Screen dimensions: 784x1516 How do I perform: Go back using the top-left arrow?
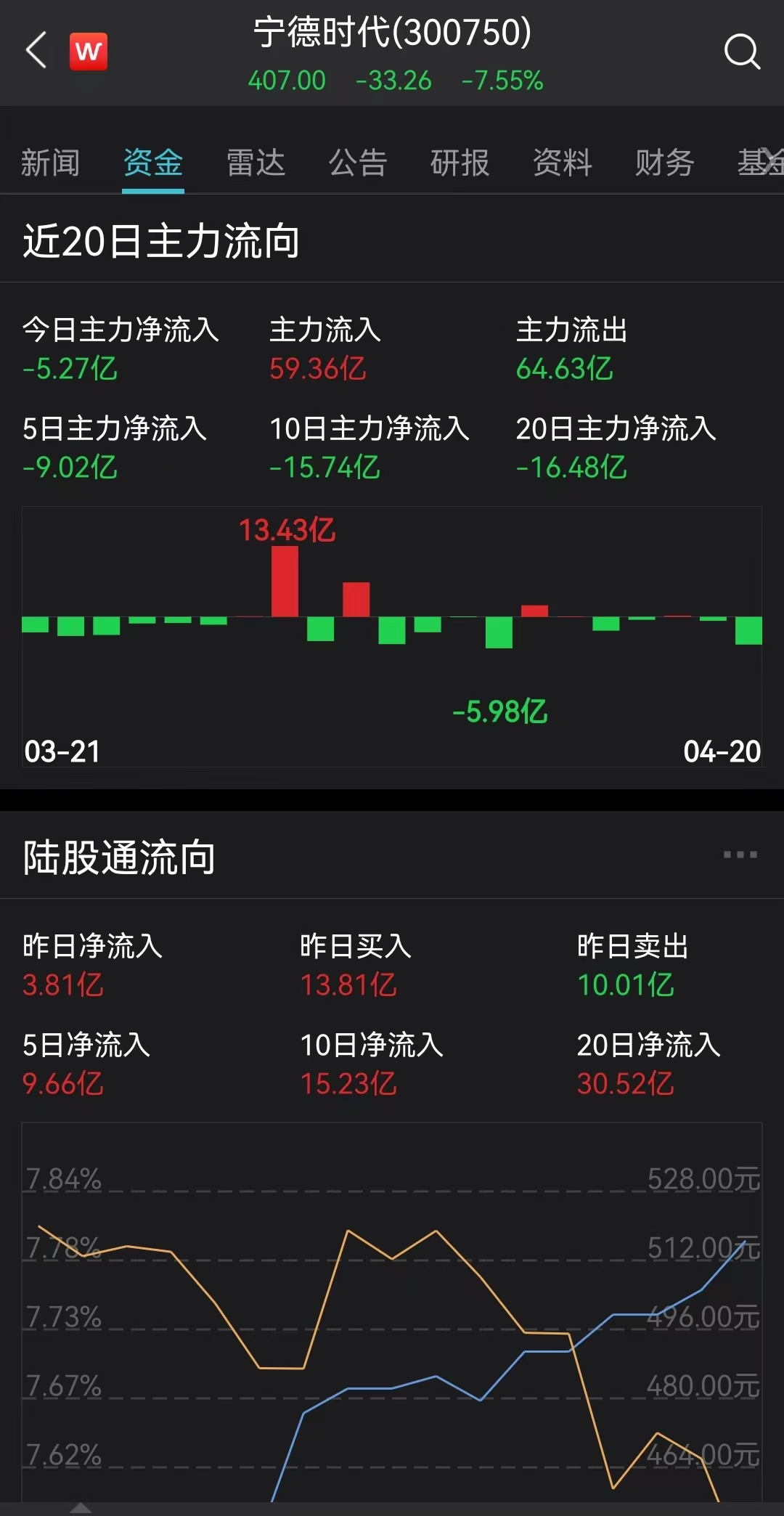click(x=36, y=51)
